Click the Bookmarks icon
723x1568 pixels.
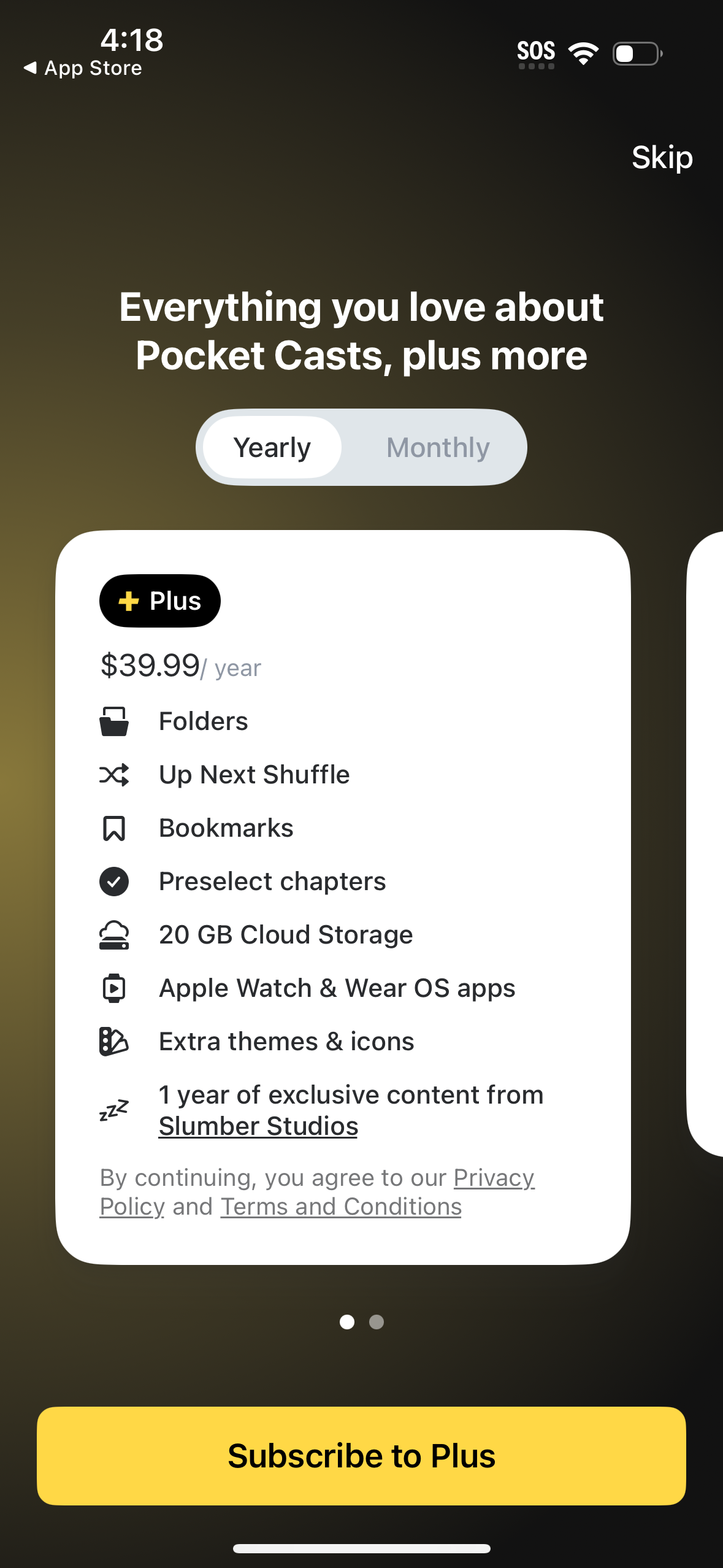tap(114, 828)
